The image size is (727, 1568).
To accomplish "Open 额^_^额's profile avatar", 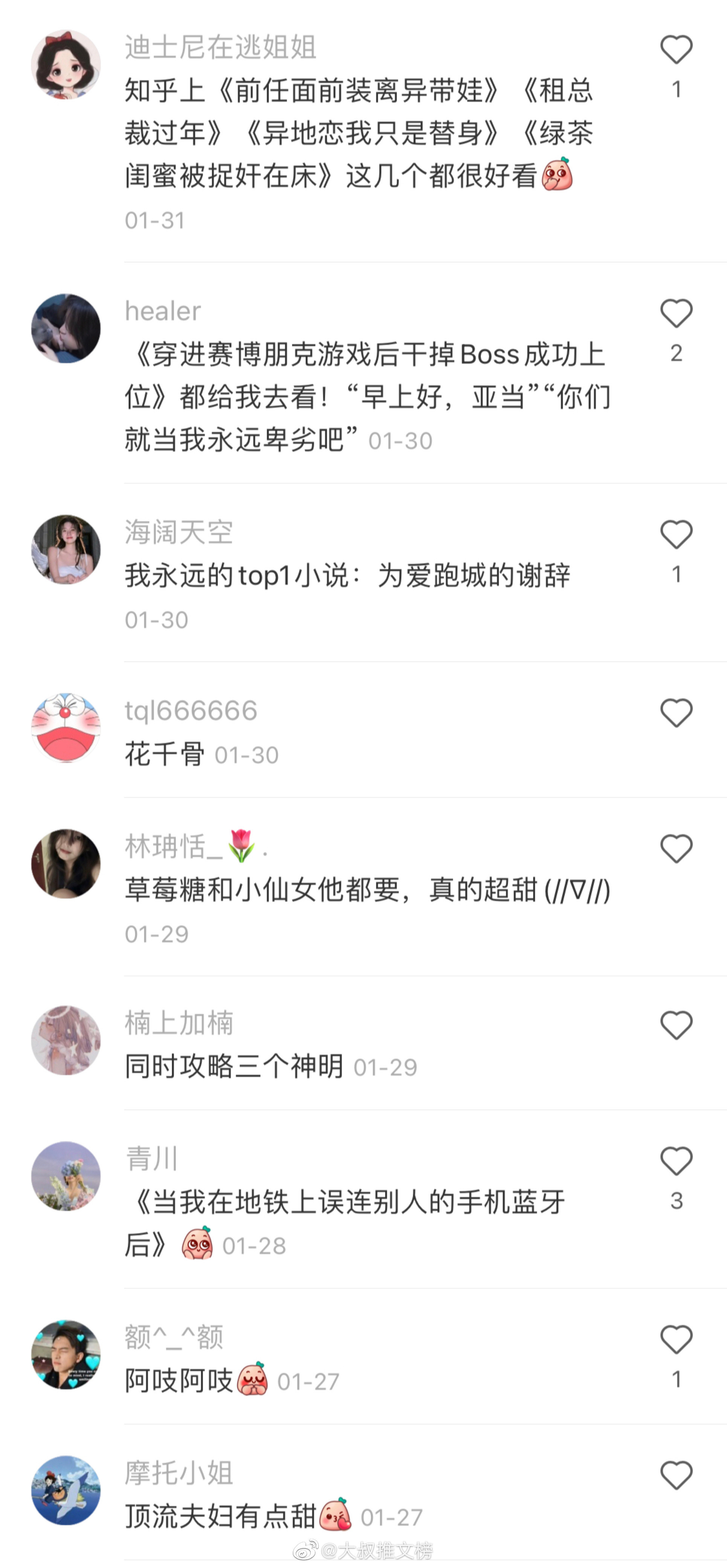I will (x=66, y=1355).
